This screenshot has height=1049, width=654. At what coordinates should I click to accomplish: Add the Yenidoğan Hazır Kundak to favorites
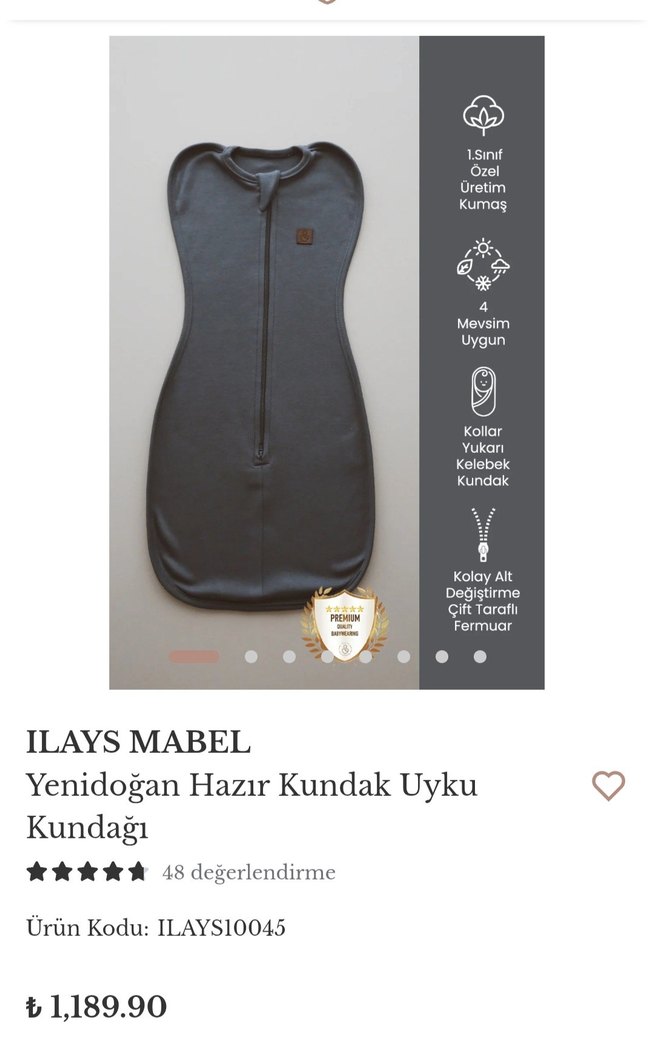(608, 786)
